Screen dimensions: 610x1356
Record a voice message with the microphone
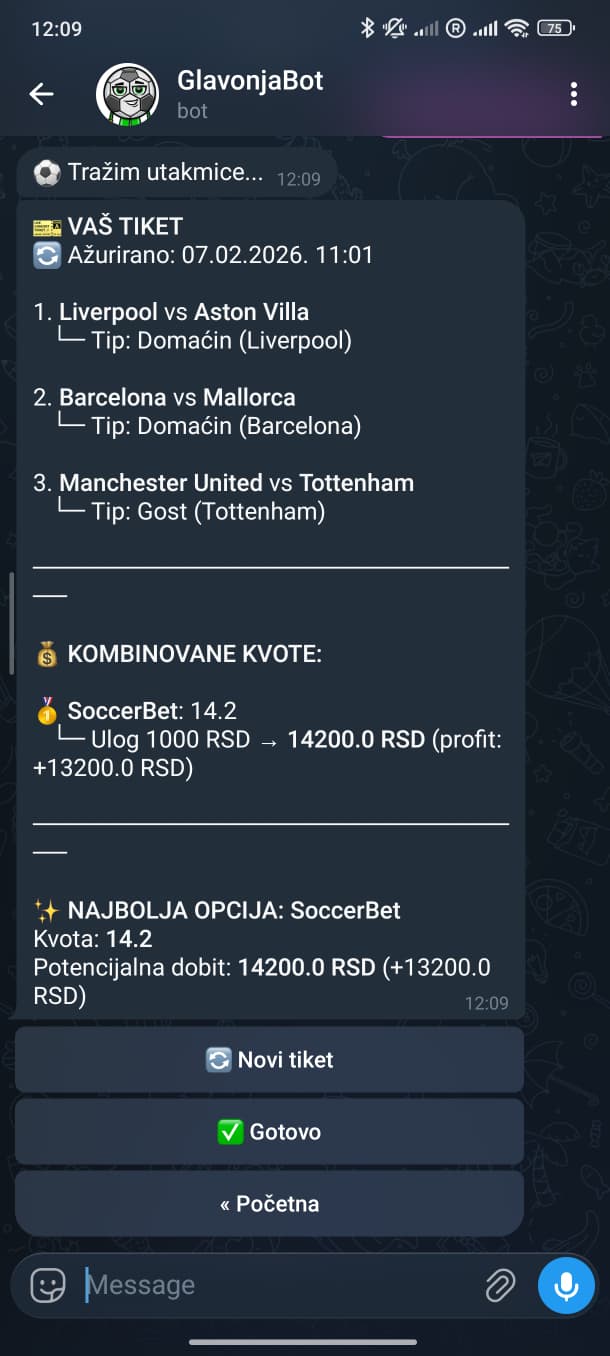pos(566,1285)
